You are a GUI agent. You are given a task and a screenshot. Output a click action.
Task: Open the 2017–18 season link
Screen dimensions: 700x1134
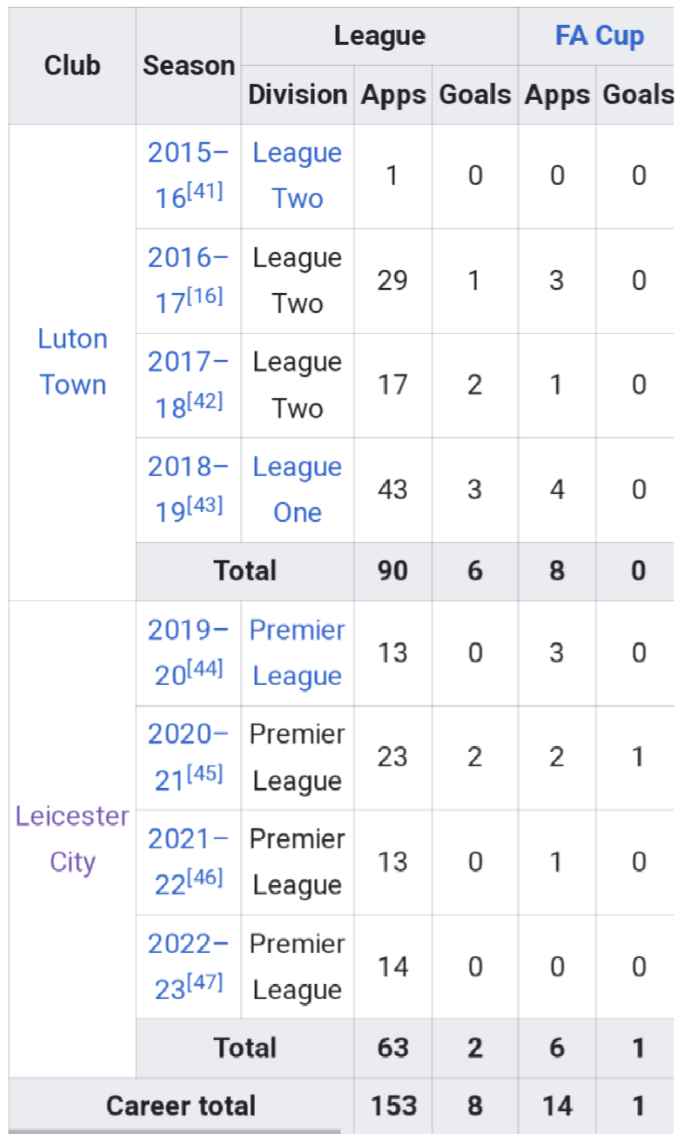(188, 384)
